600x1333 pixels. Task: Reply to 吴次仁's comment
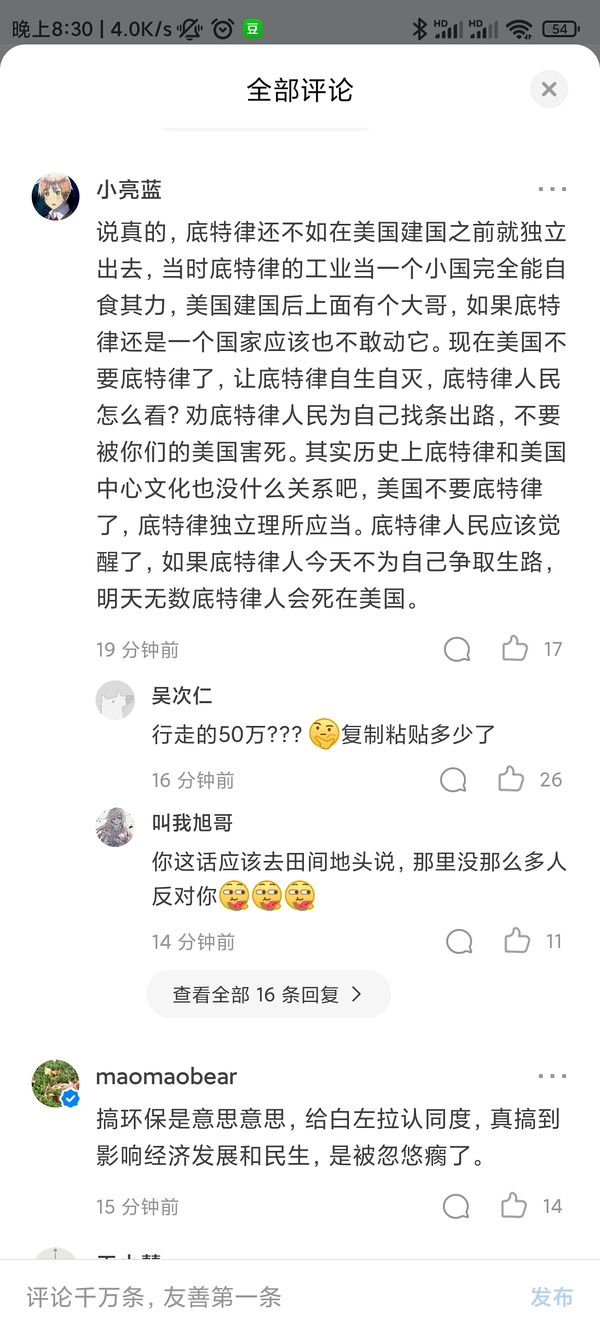(x=453, y=779)
